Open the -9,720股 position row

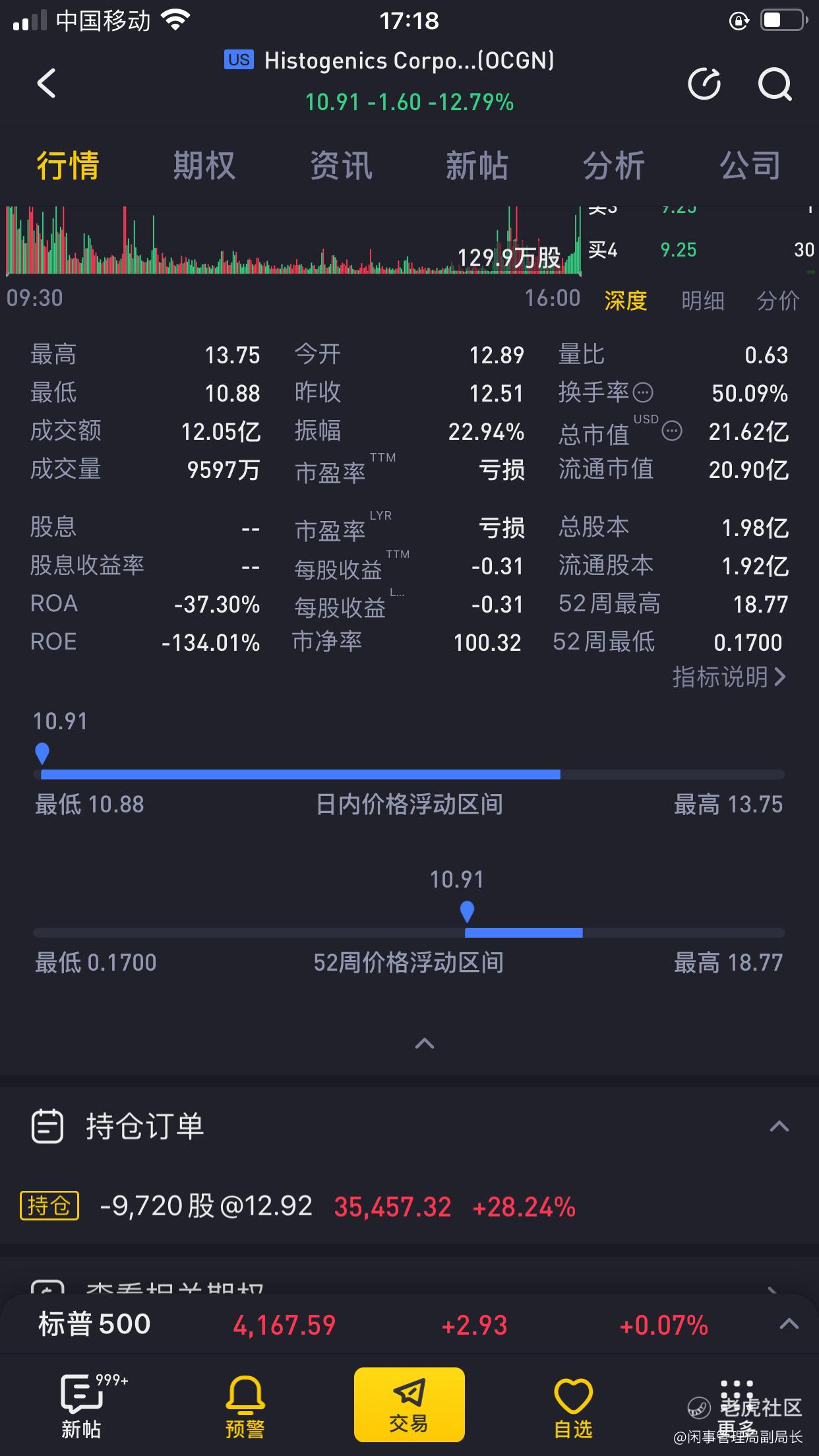coord(297,1207)
